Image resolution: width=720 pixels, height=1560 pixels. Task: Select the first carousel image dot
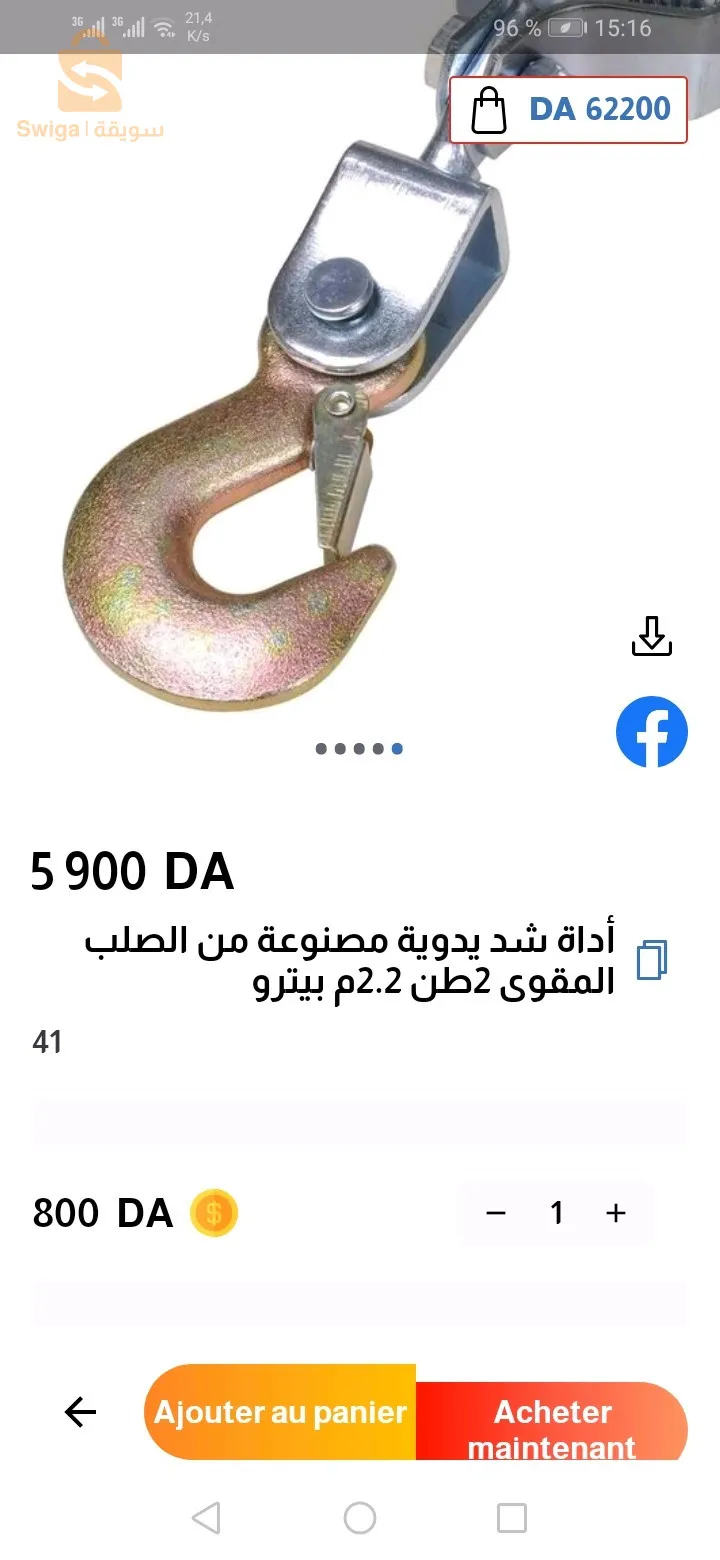pos(323,748)
